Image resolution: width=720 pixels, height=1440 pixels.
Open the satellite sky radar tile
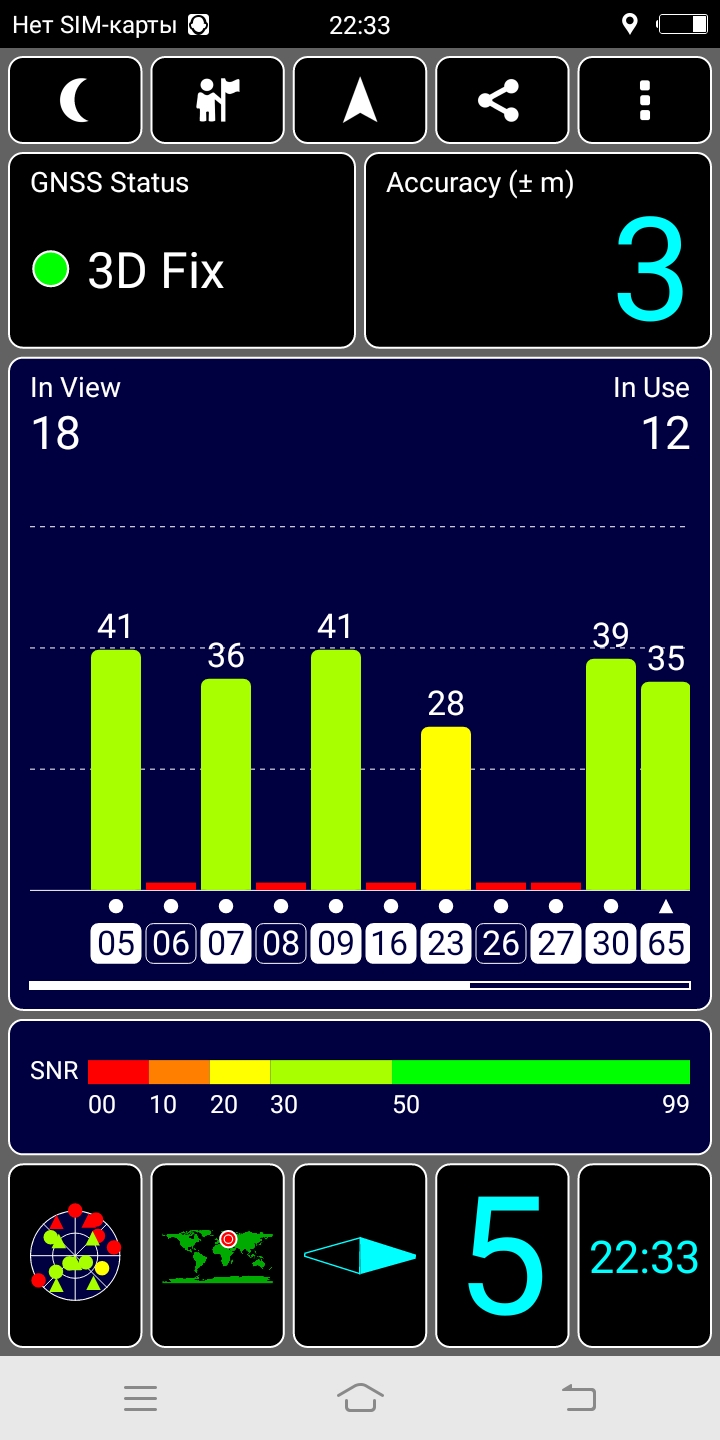(x=76, y=1256)
